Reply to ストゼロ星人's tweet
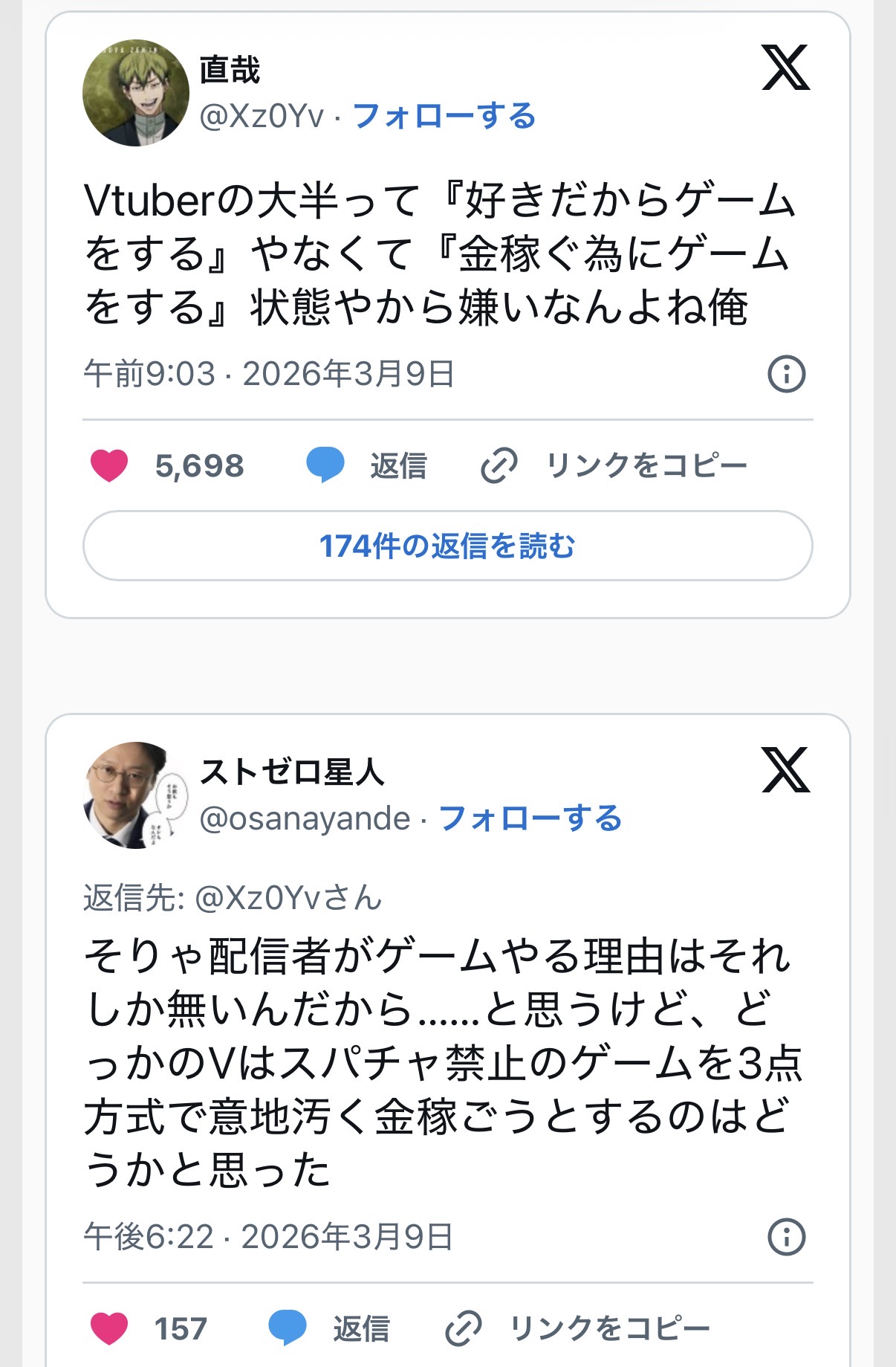Viewport: 896px width, 1367px height. pos(328,1328)
